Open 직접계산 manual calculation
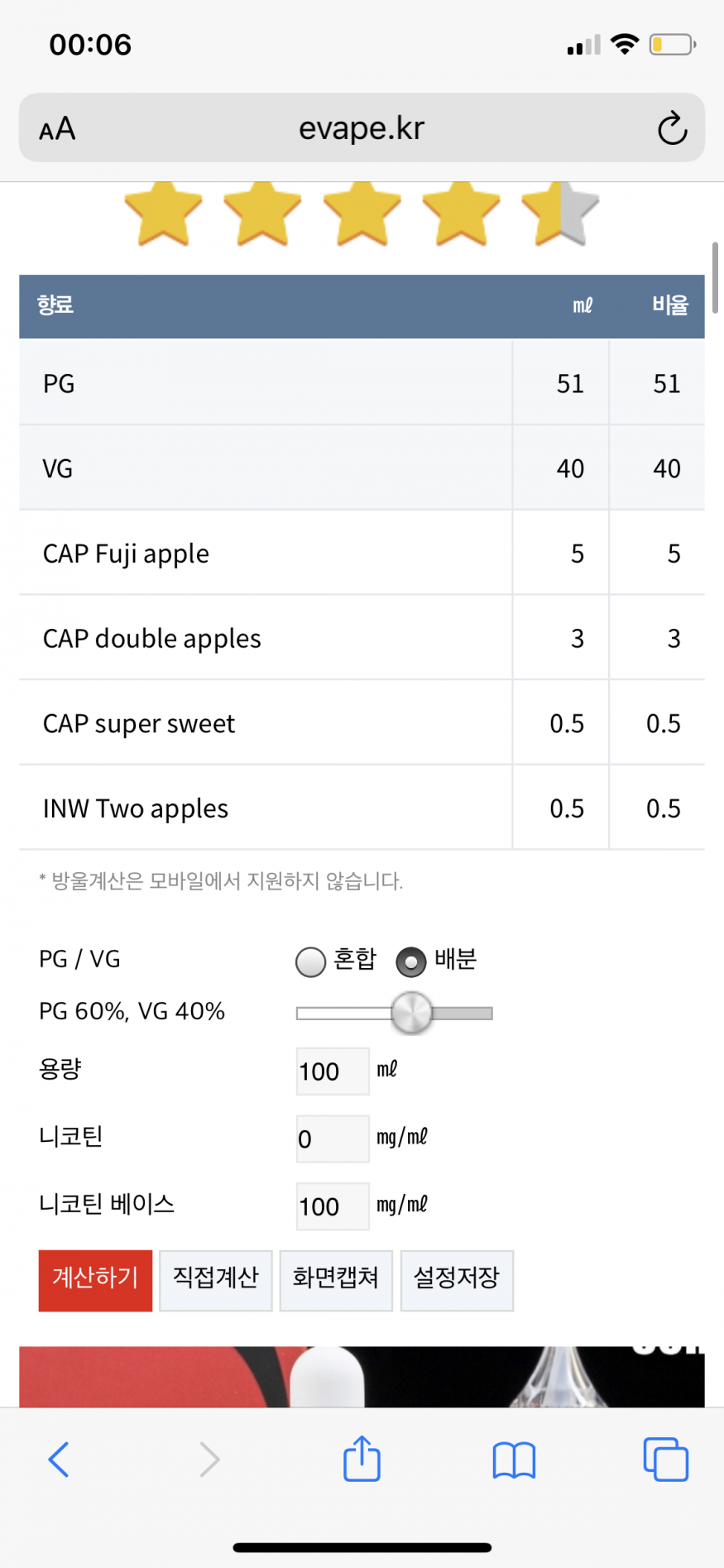 [216, 1280]
